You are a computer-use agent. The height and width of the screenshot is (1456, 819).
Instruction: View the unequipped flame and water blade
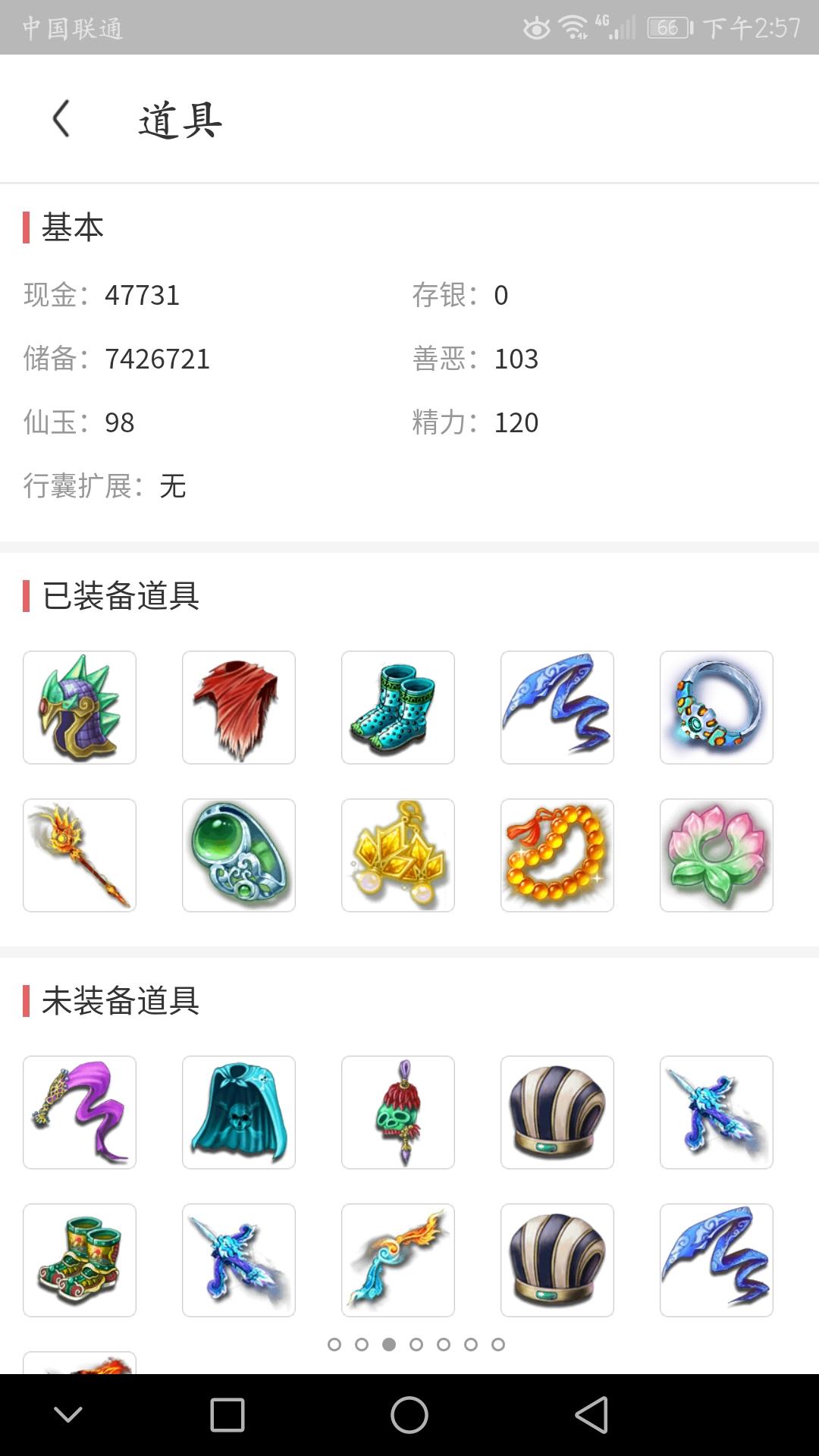[x=398, y=1260]
